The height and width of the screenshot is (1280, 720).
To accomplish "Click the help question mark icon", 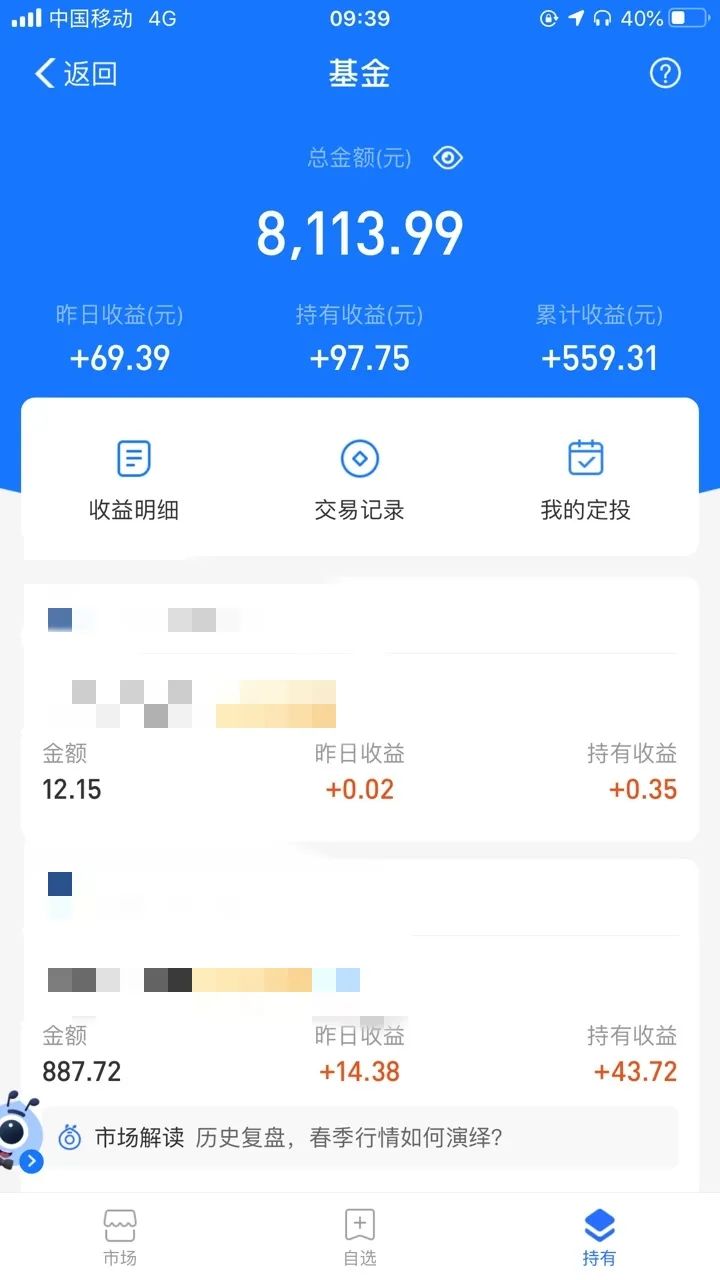I will (665, 73).
